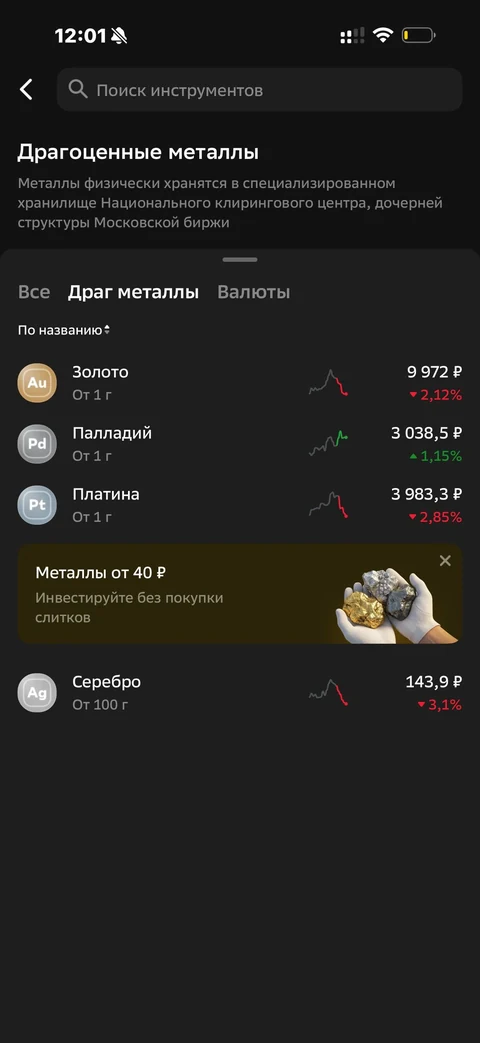Switch to the Валюты tab
This screenshot has width=480, height=1043.
253,292
